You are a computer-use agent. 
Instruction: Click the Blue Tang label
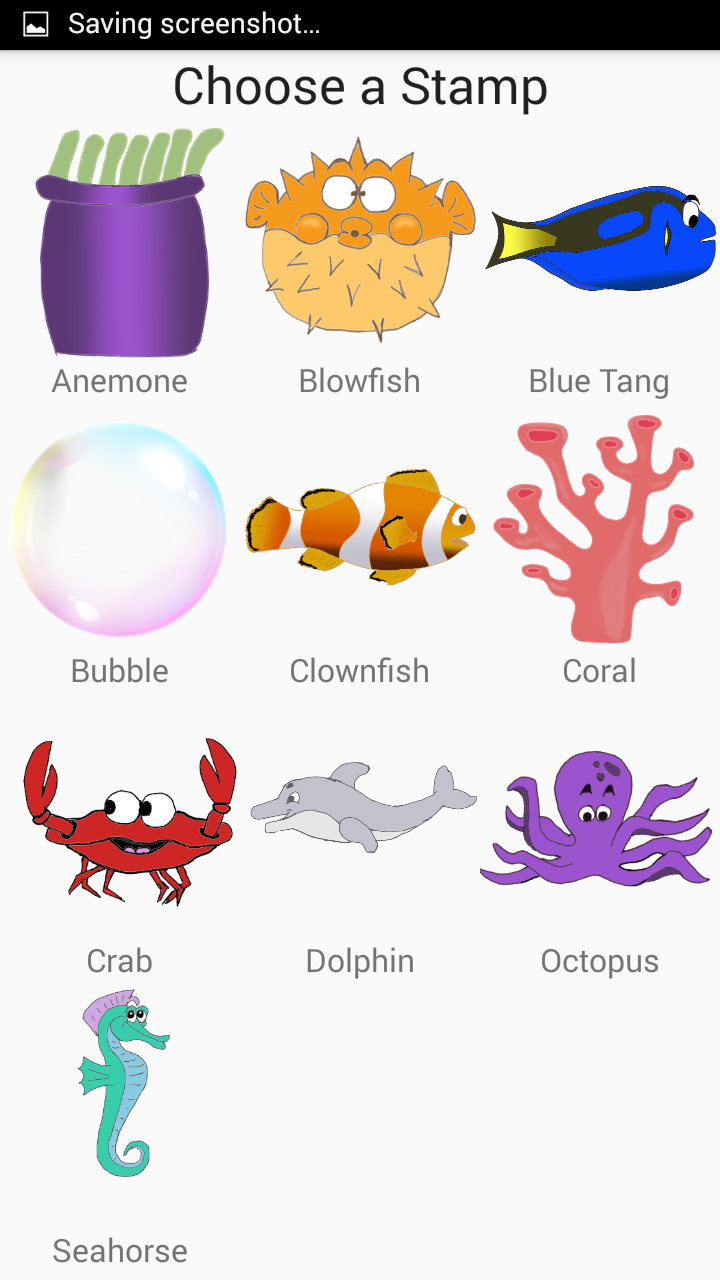coord(598,381)
